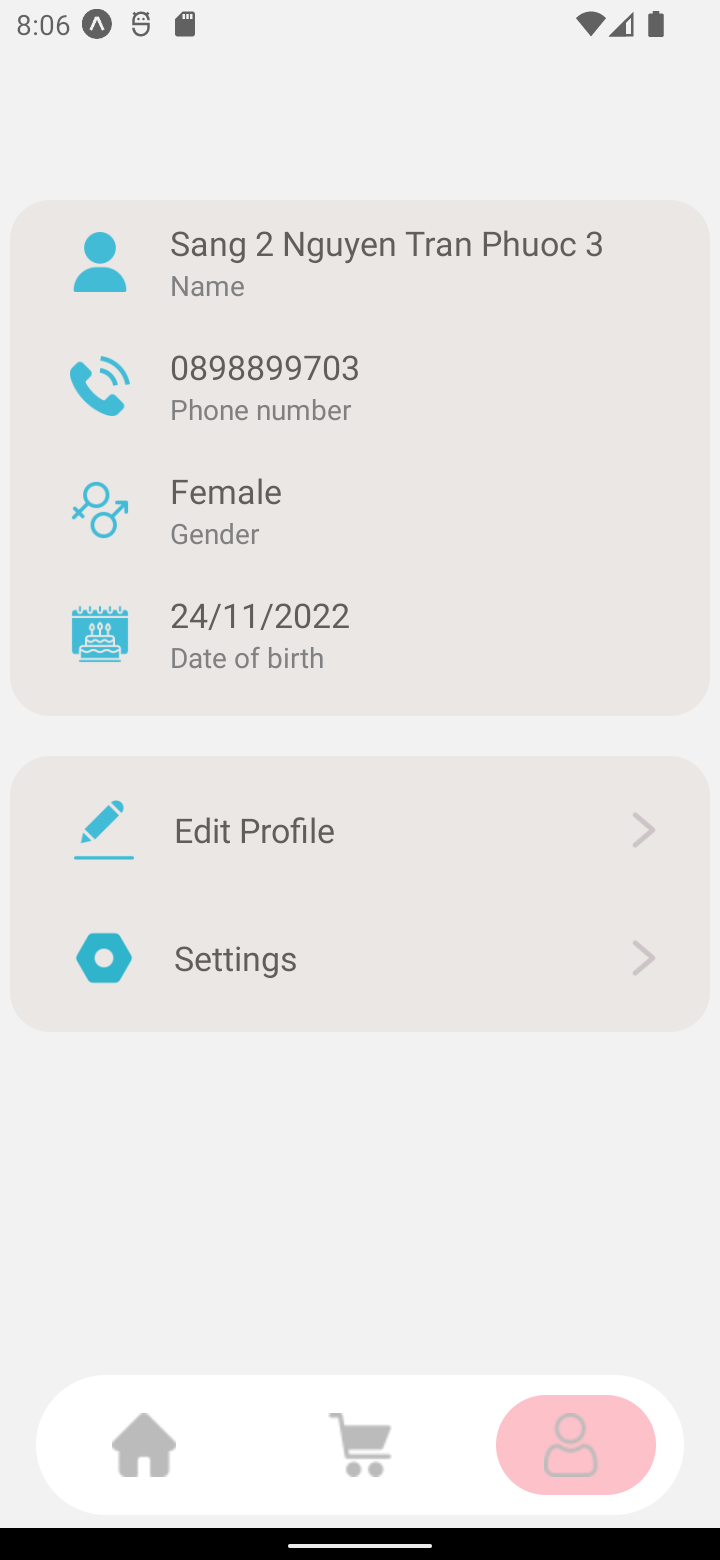Select the Female gender text
Screen dimensions: 720x1560
pyautogui.click(x=224, y=491)
